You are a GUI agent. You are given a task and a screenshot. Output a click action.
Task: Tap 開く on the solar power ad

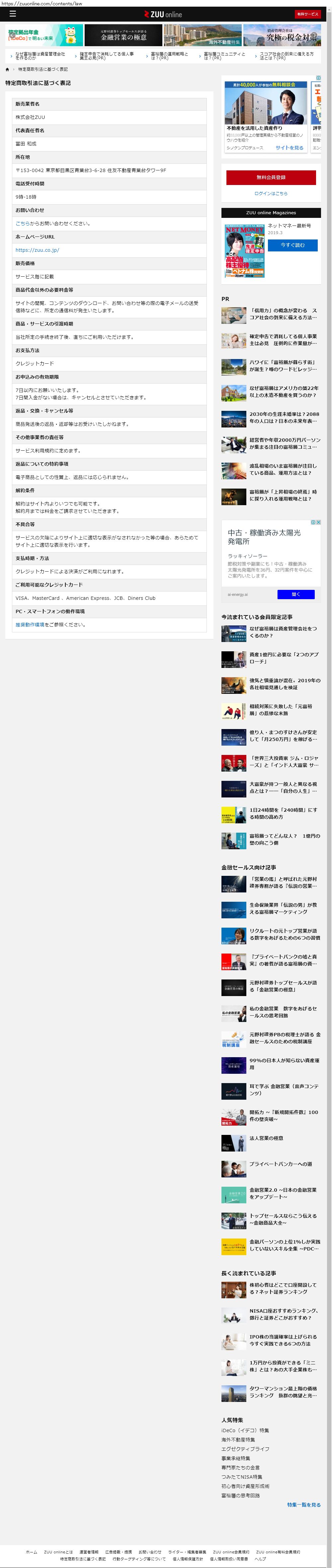[295, 594]
